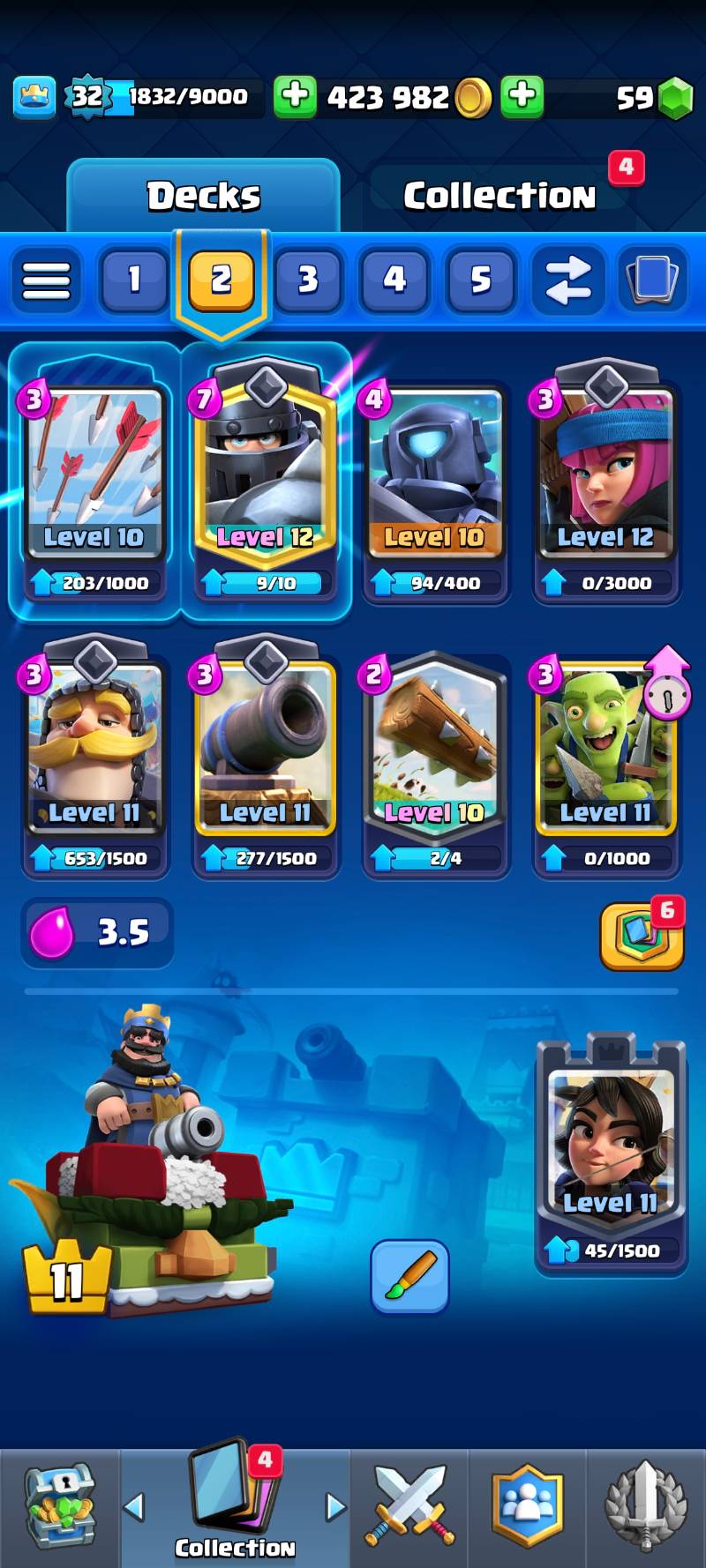The image size is (706, 1568).
Task: Go to the Battle crossed-swords tab
Action: point(409,1506)
